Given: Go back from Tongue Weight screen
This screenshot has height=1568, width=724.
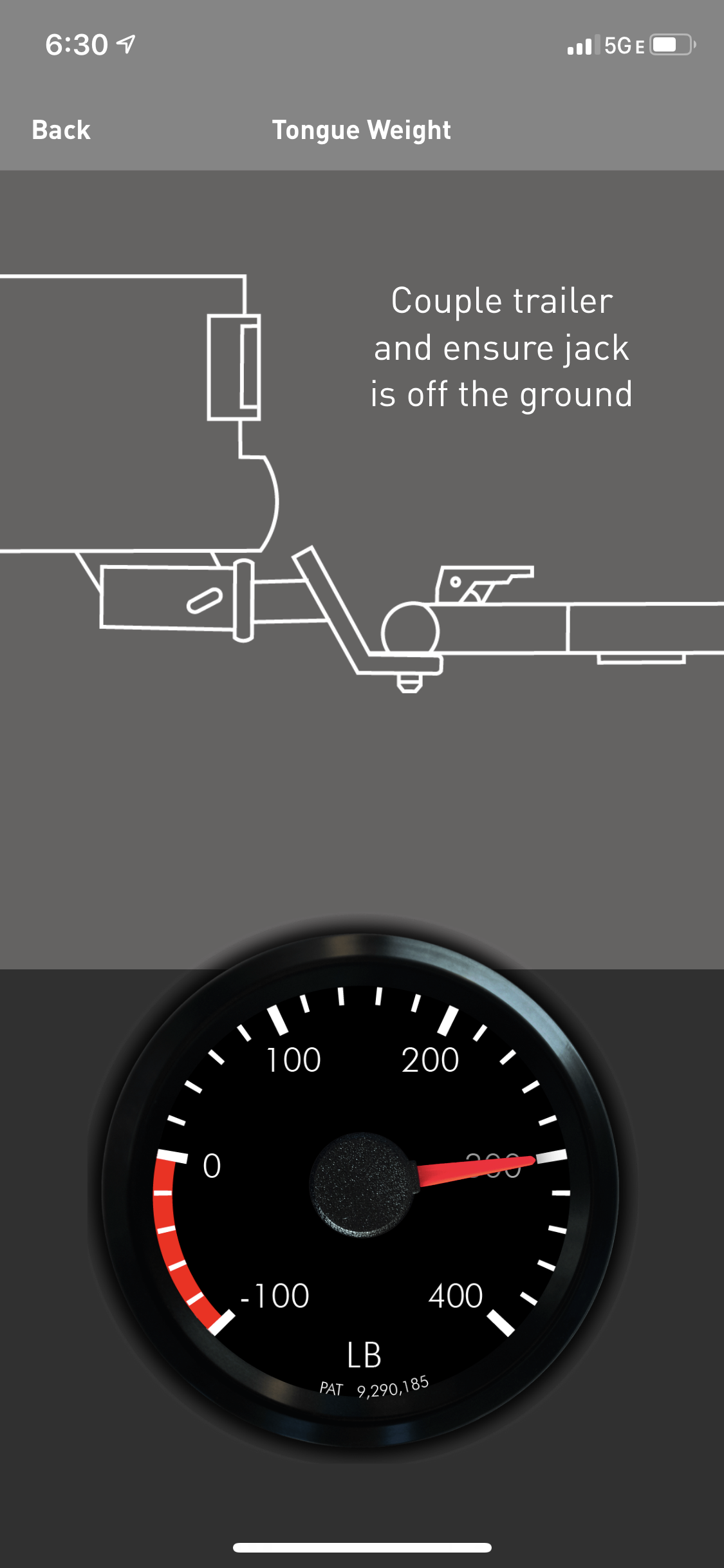Looking at the screenshot, I should 61,130.
